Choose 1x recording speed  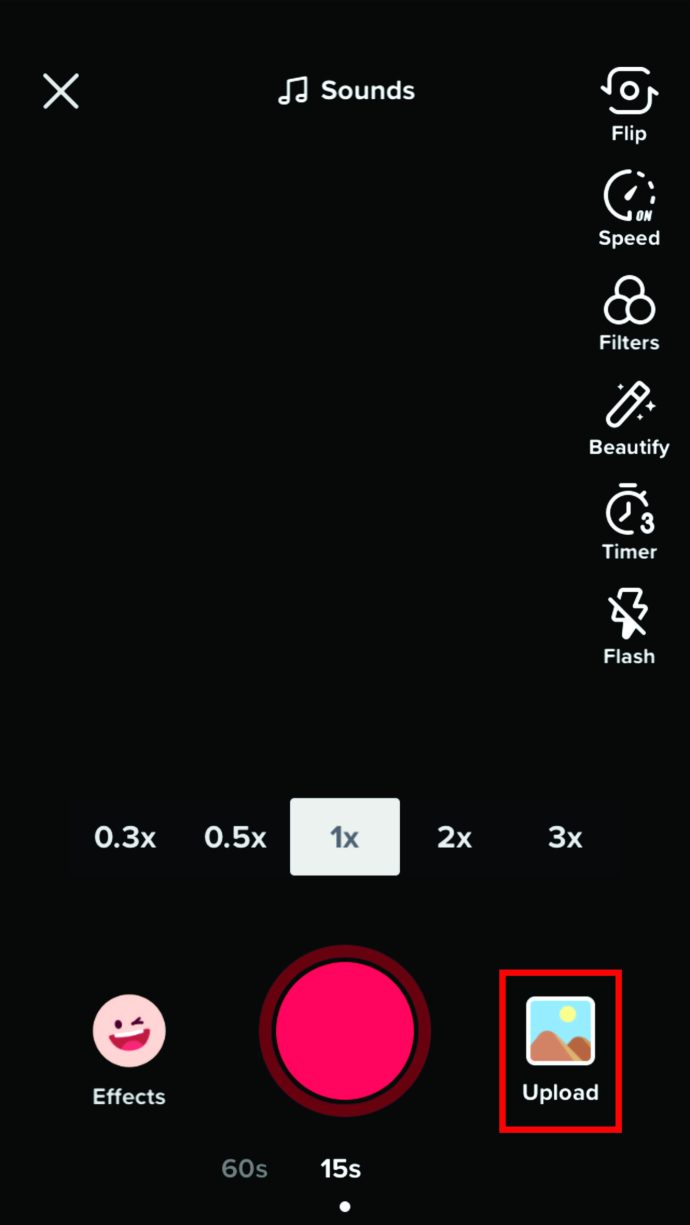[345, 837]
